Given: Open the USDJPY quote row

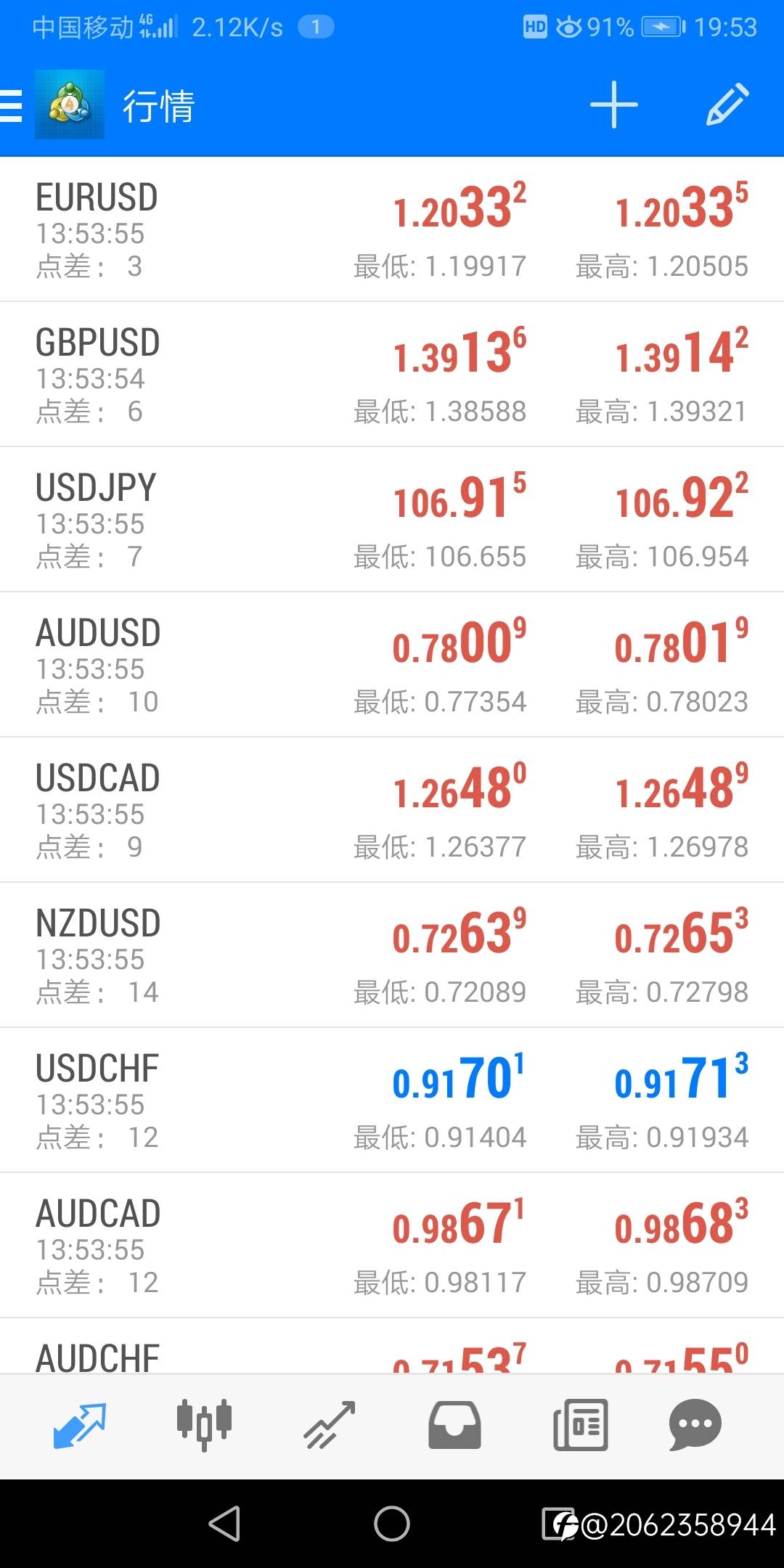Looking at the screenshot, I should coord(392,520).
